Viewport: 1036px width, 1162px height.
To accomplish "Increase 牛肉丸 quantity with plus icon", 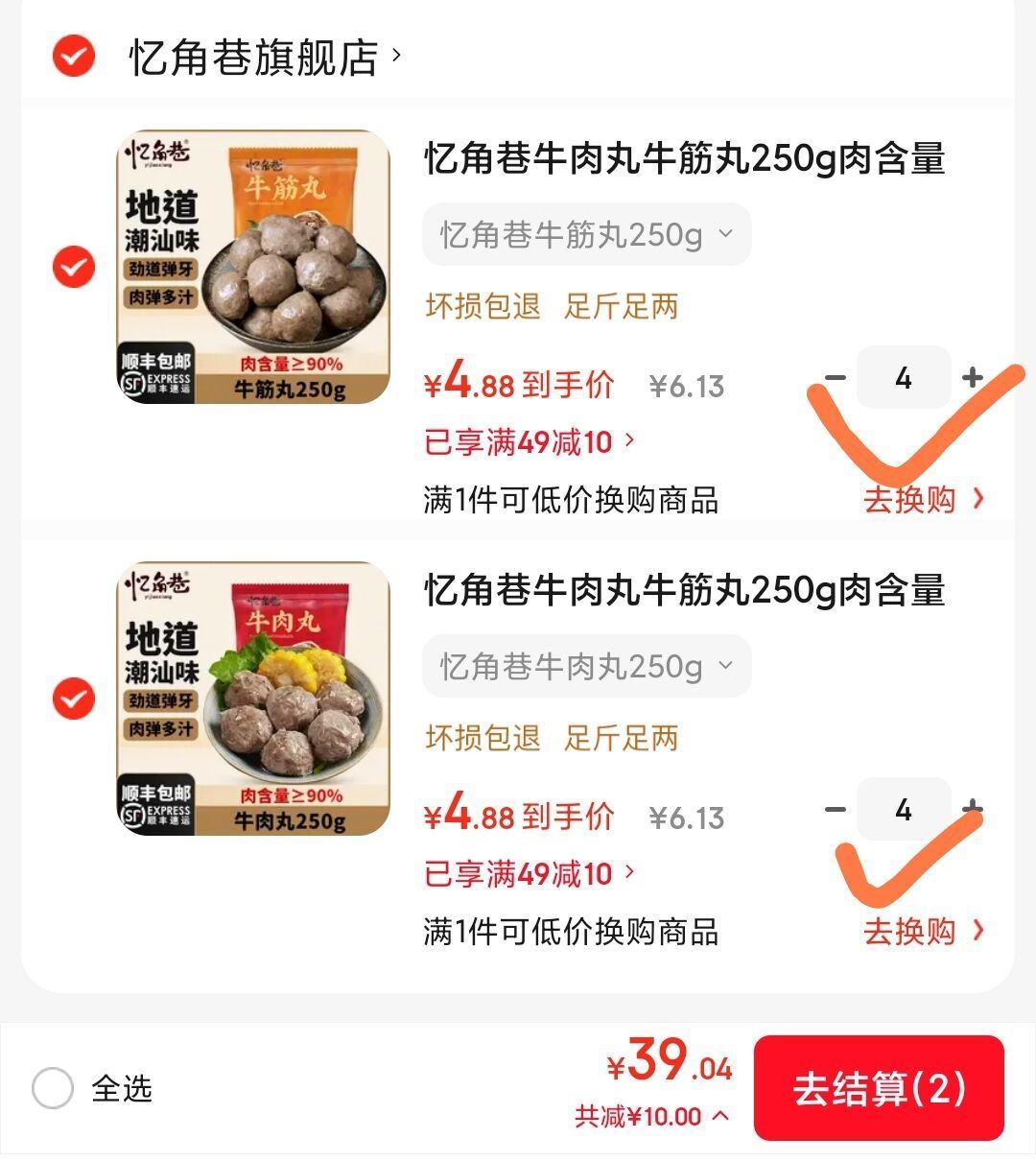I will point(972,810).
